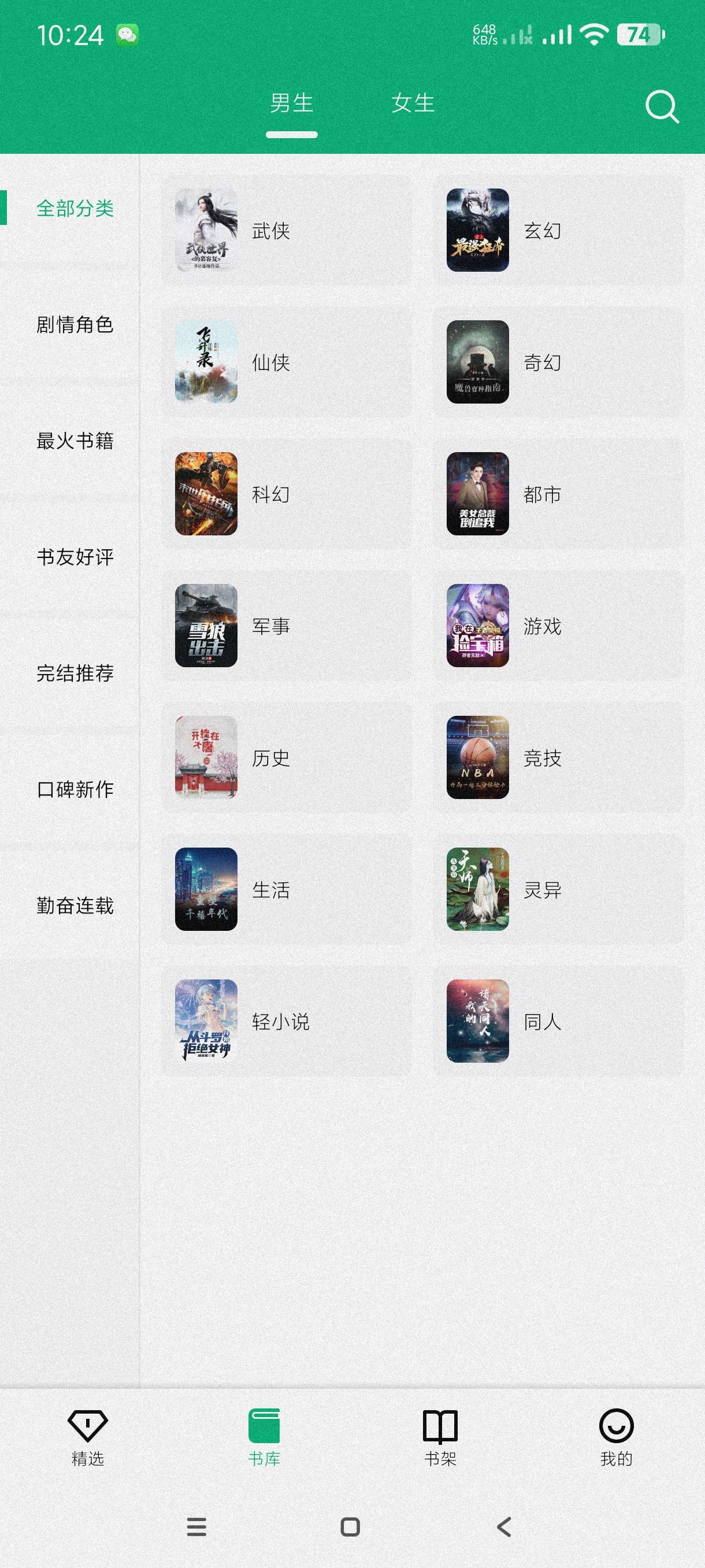
Task: Open the 武侠 genre card
Action: (x=287, y=231)
